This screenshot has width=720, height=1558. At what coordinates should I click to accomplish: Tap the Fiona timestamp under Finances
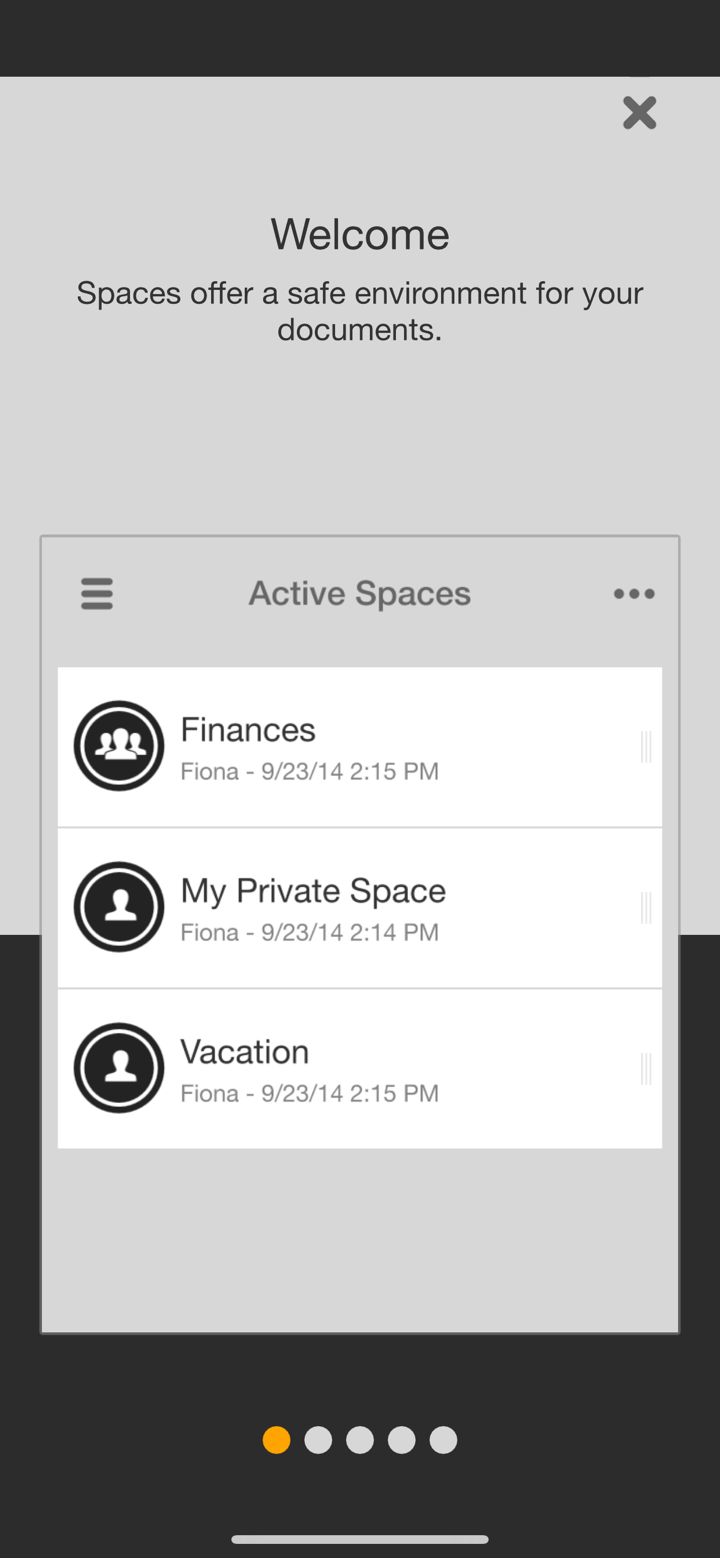click(309, 771)
